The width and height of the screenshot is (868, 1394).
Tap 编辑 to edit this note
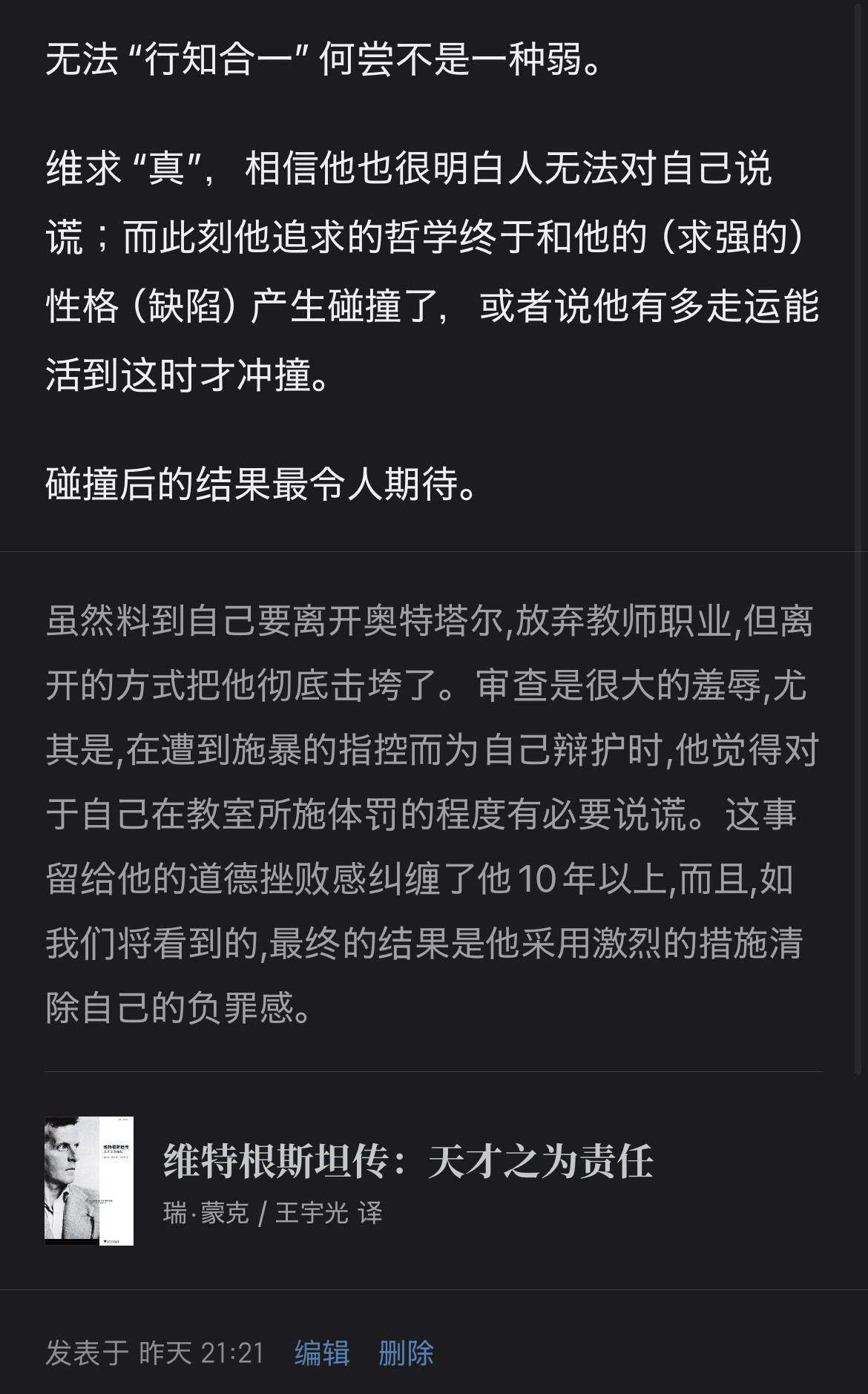[x=322, y=1352]
